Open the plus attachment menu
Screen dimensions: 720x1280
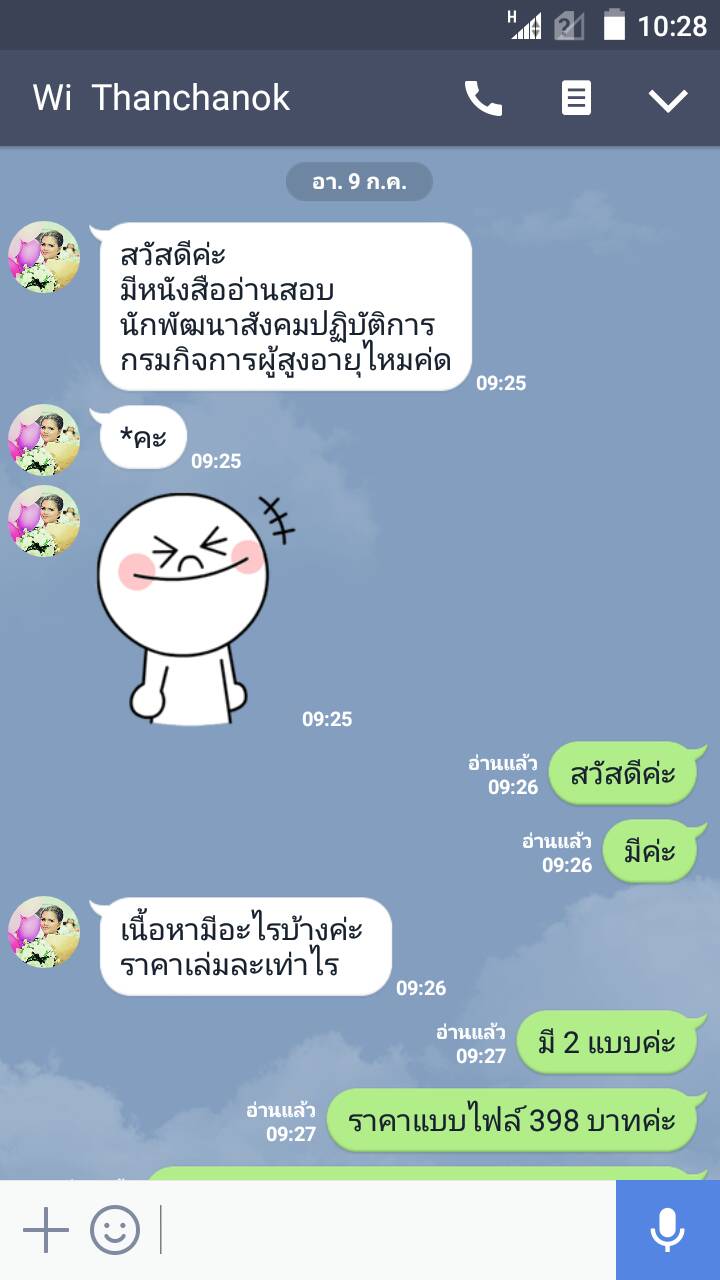click(46, 1230)
